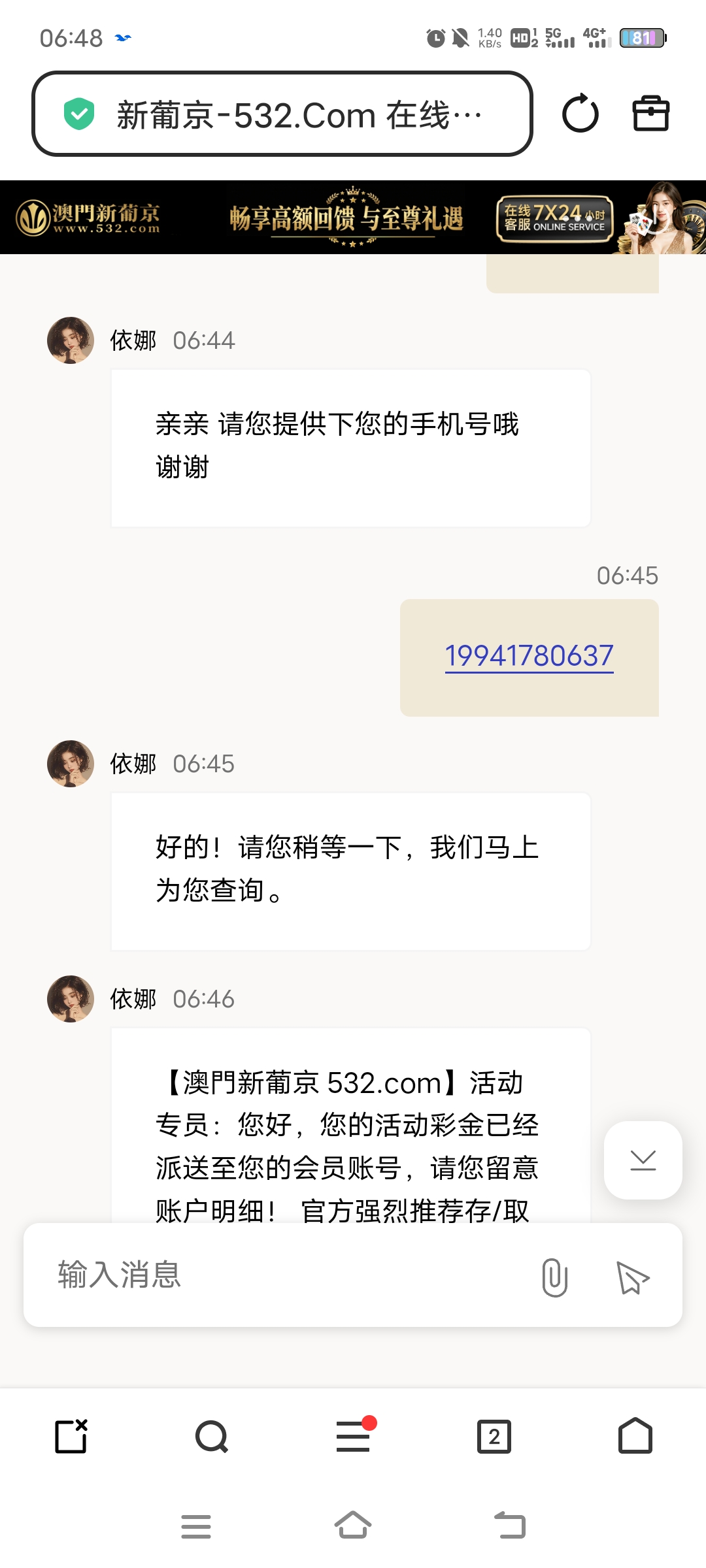Tap the new-window icon in the browser's bottom bar
The height and width of the screenshot is (1568, 706).
tap(71, 1436)
